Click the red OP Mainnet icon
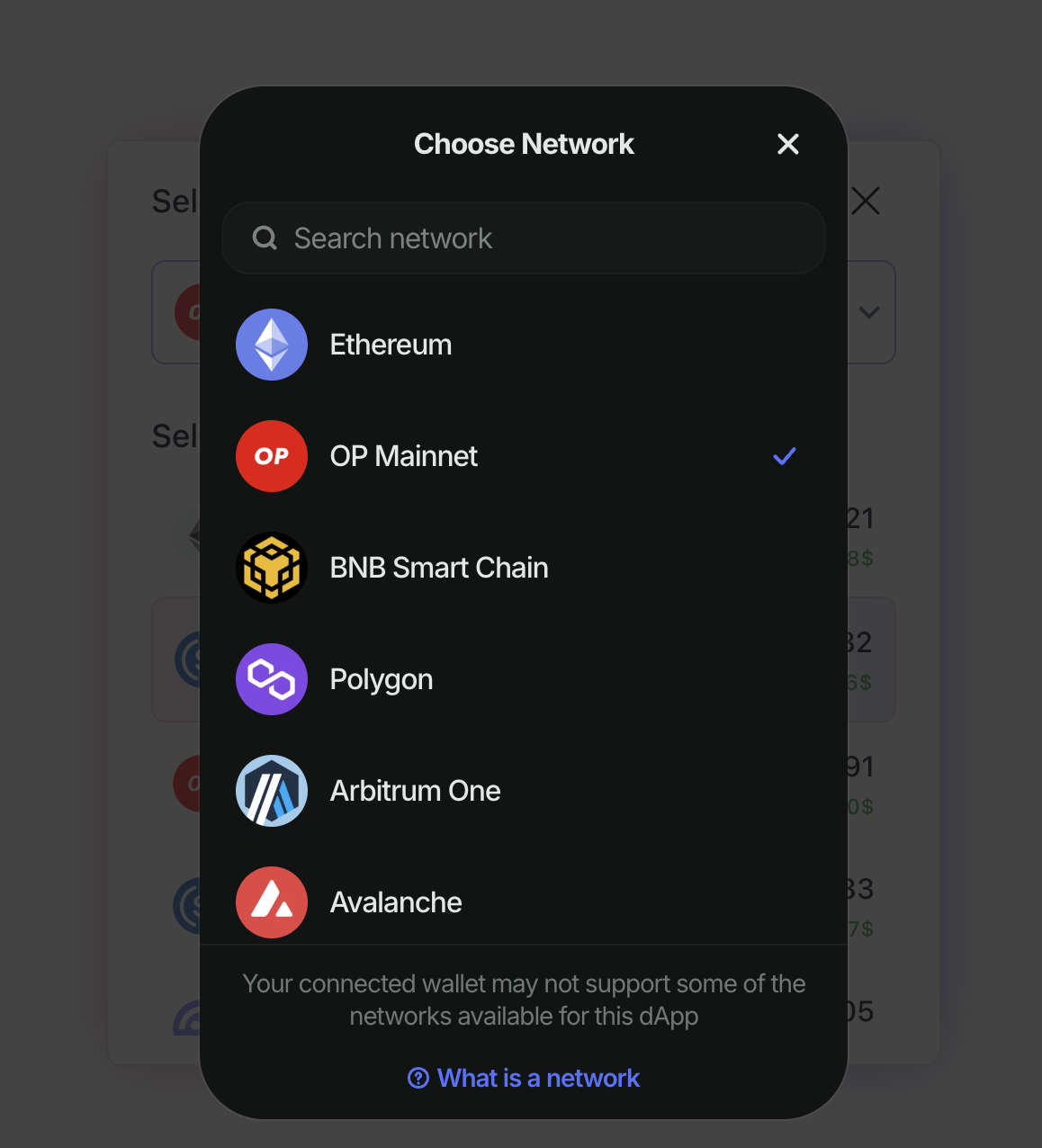 (x=271, y=456)
